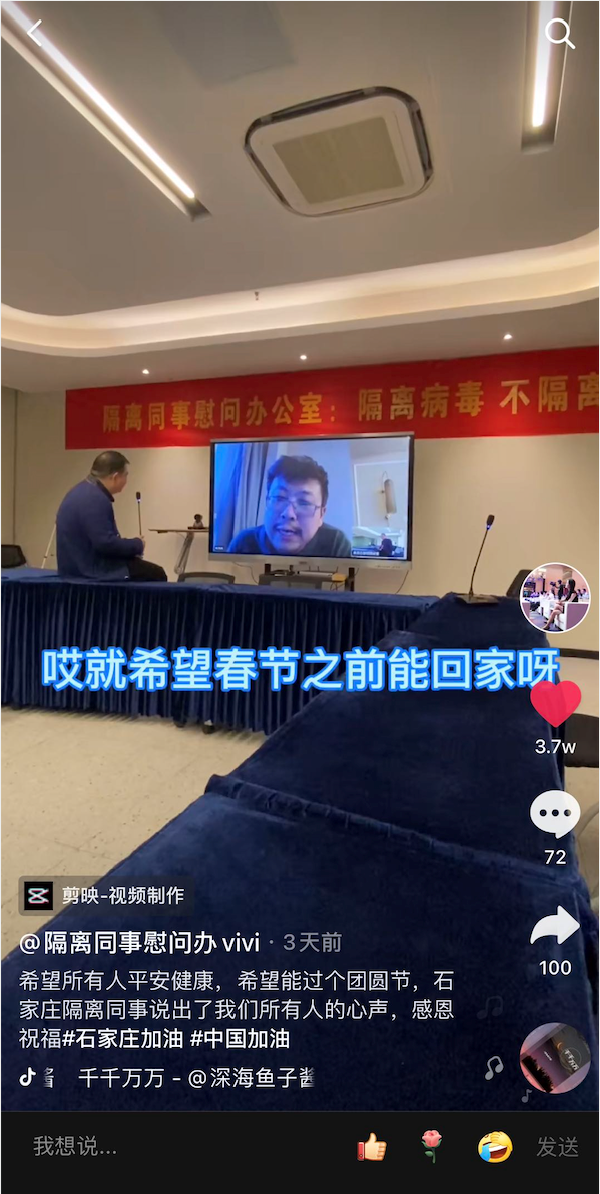Open the @隔离同事慰问办 vivi profile name
Viewport: 600px width, 1194px height.
[x=140, y=943]
